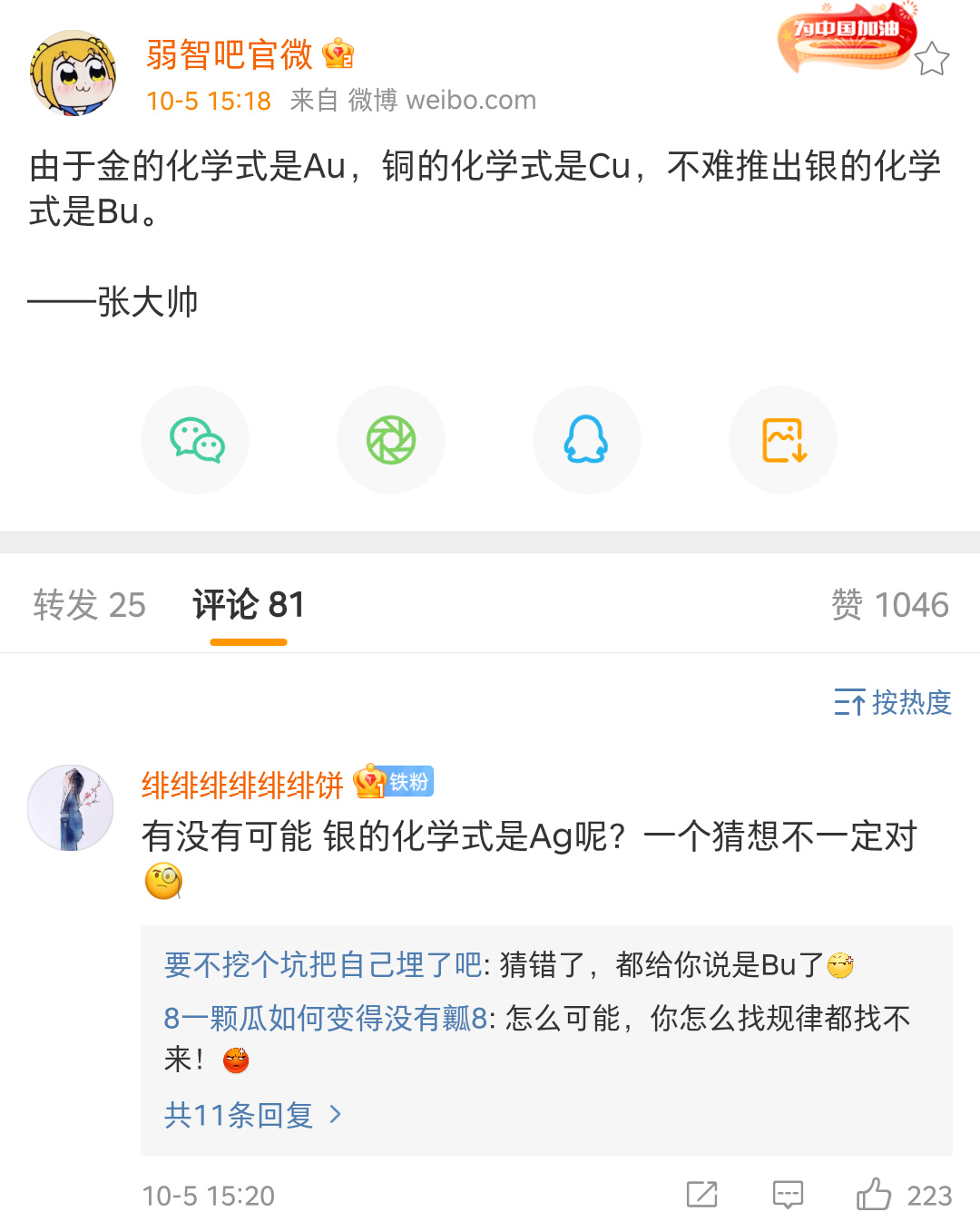
Task: Select the 评论 81 tab
Action: coord(248,605)
